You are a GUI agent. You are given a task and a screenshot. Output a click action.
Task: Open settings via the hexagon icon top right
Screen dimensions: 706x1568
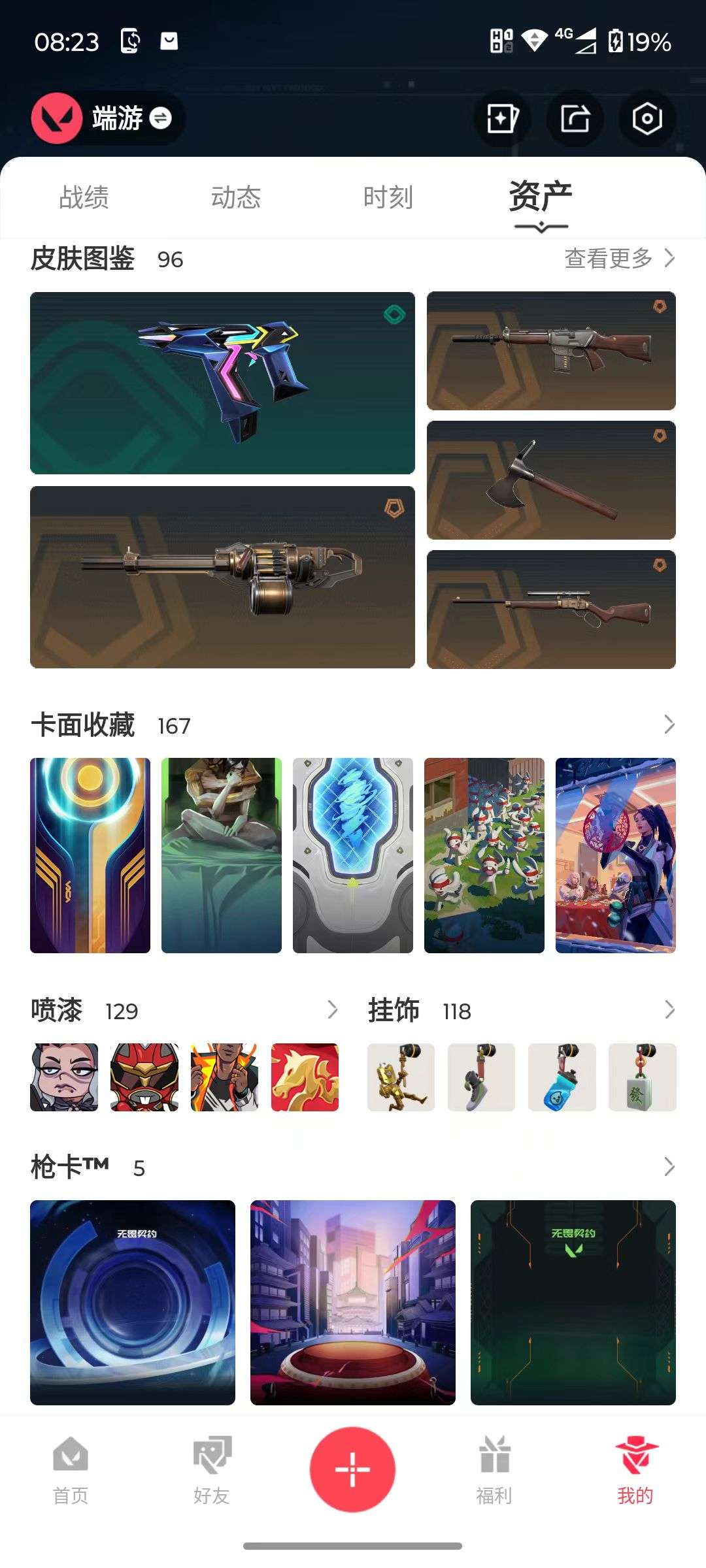pyautogui.click(x=646, y=118)
